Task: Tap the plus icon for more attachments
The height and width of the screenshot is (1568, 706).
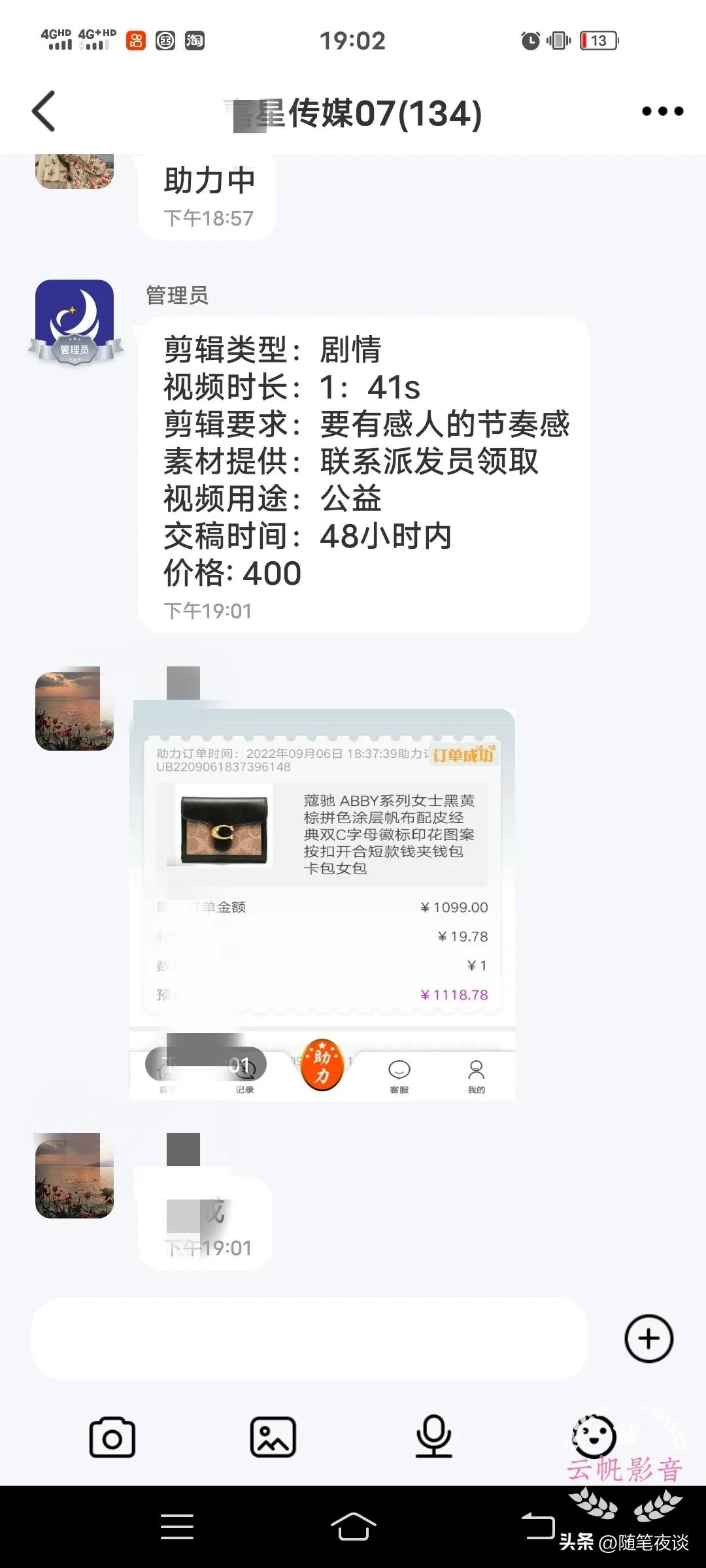Action: pos(648,1337)
